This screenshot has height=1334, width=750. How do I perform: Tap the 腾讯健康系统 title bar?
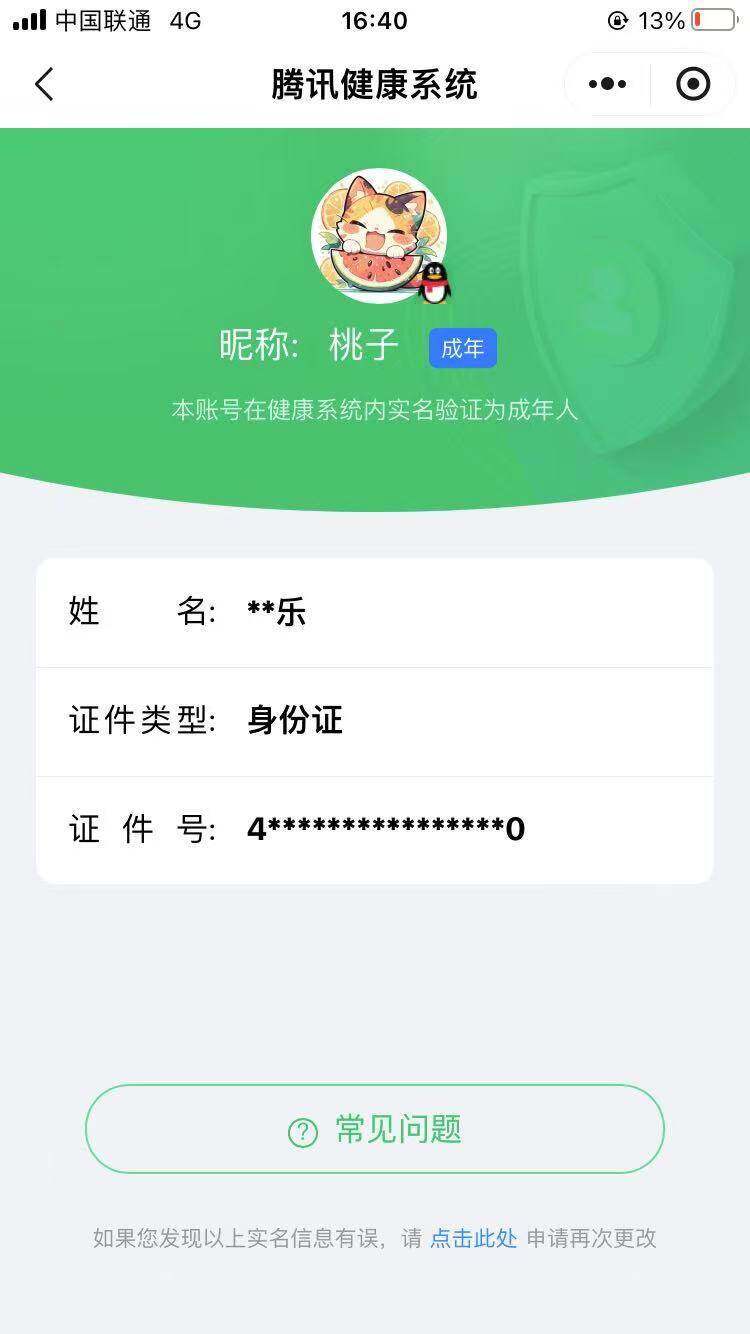pos(375,85)
